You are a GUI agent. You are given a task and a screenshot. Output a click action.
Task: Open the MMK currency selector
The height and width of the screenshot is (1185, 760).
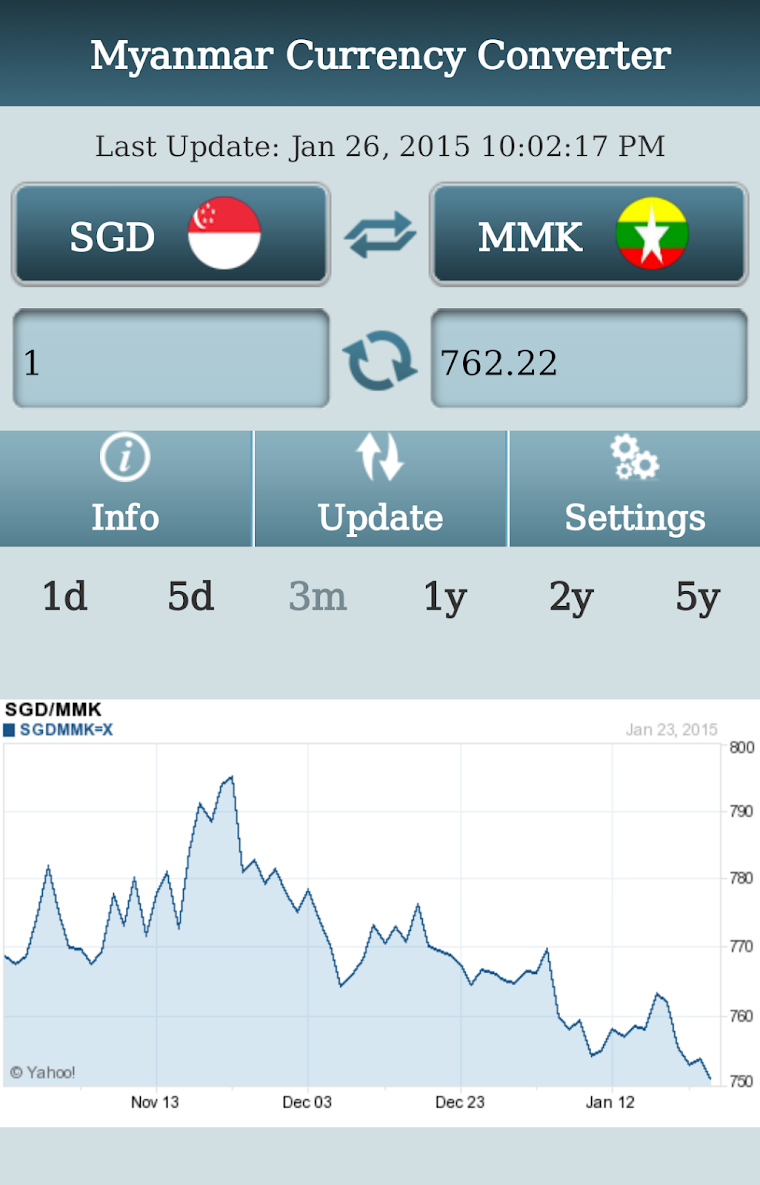[x=589, y=234]
